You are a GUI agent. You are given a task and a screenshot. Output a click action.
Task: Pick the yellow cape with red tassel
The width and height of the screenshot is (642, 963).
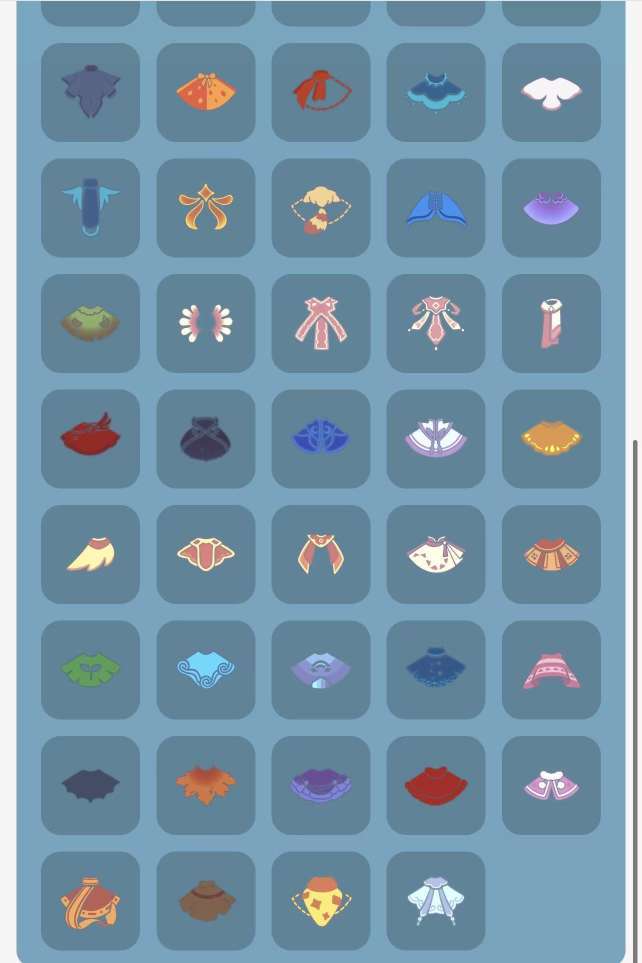(321, 208)
